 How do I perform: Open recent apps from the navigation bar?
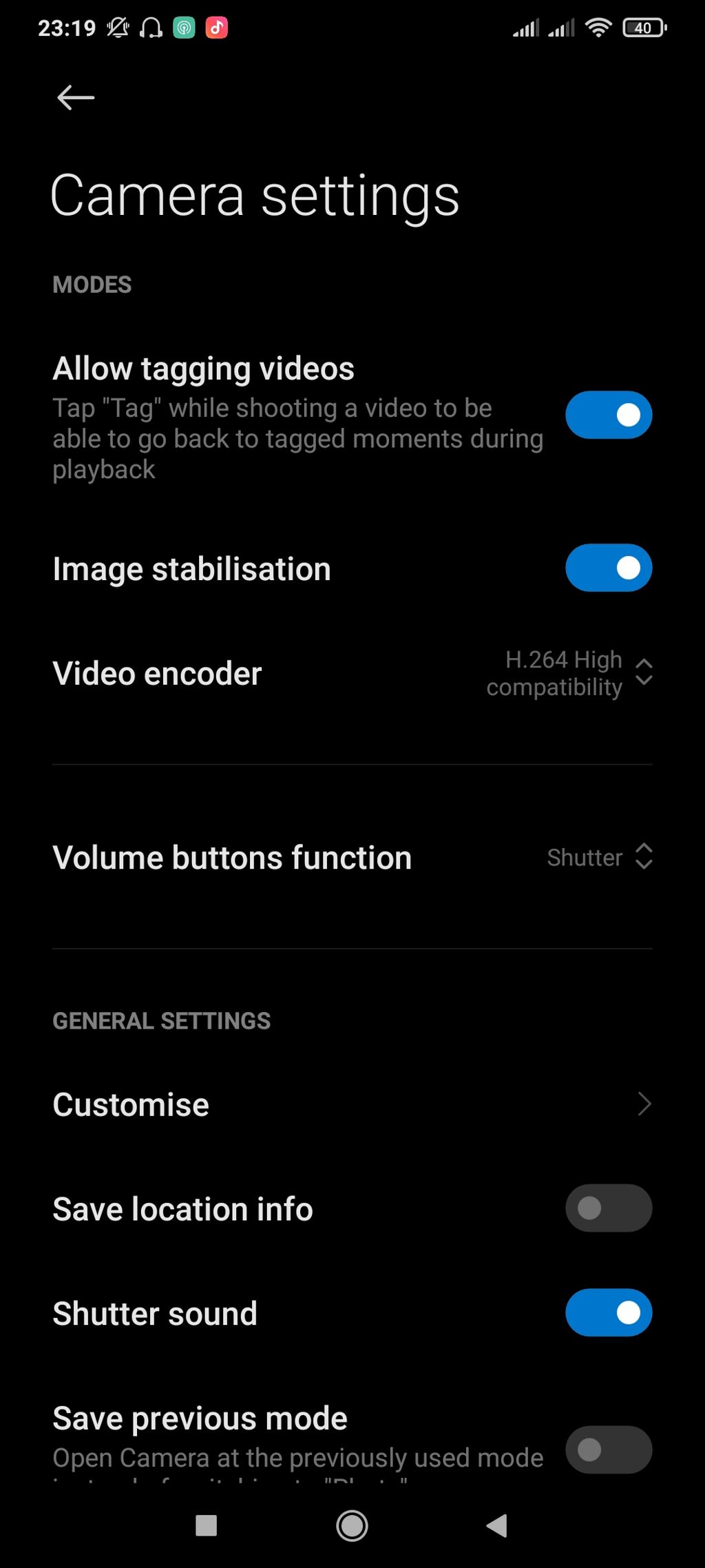coord(207,1525)
